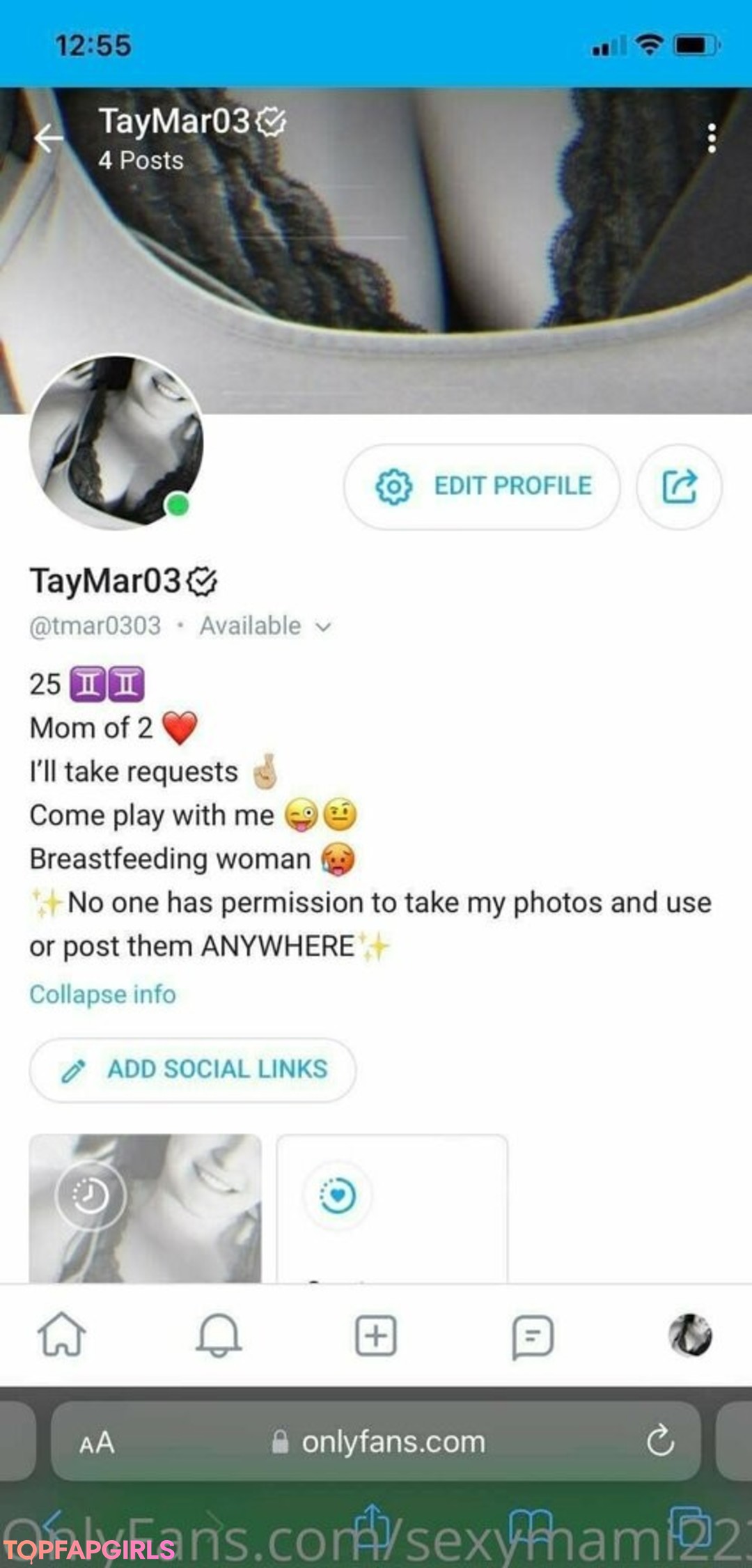Open the messages tab
The width and height of the screenshot is (752, 1568).
[x=533, y=1336]
